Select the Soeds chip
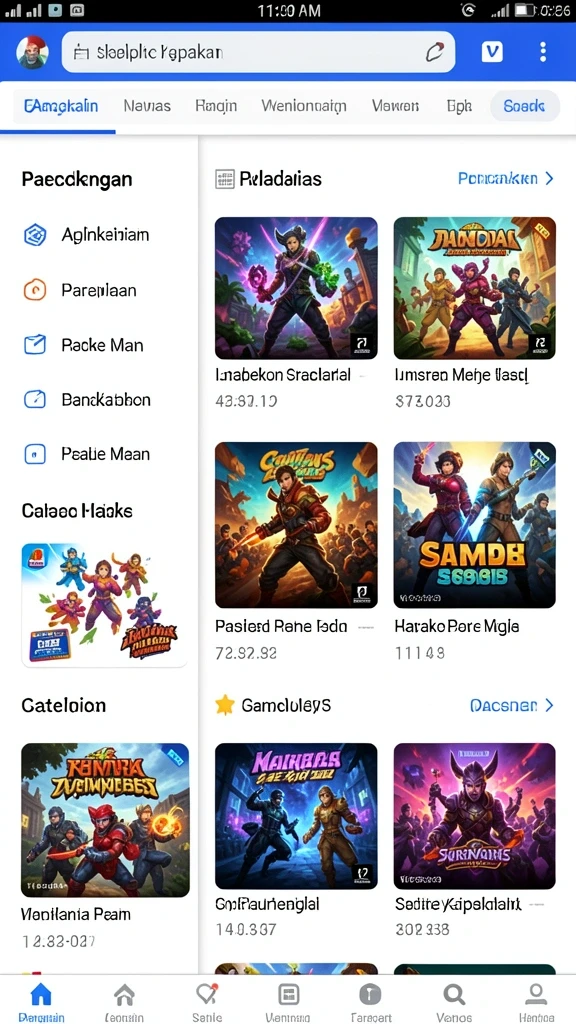This screenshot has width=576, height=1024. pyautogui.click(x=524, y=106)
